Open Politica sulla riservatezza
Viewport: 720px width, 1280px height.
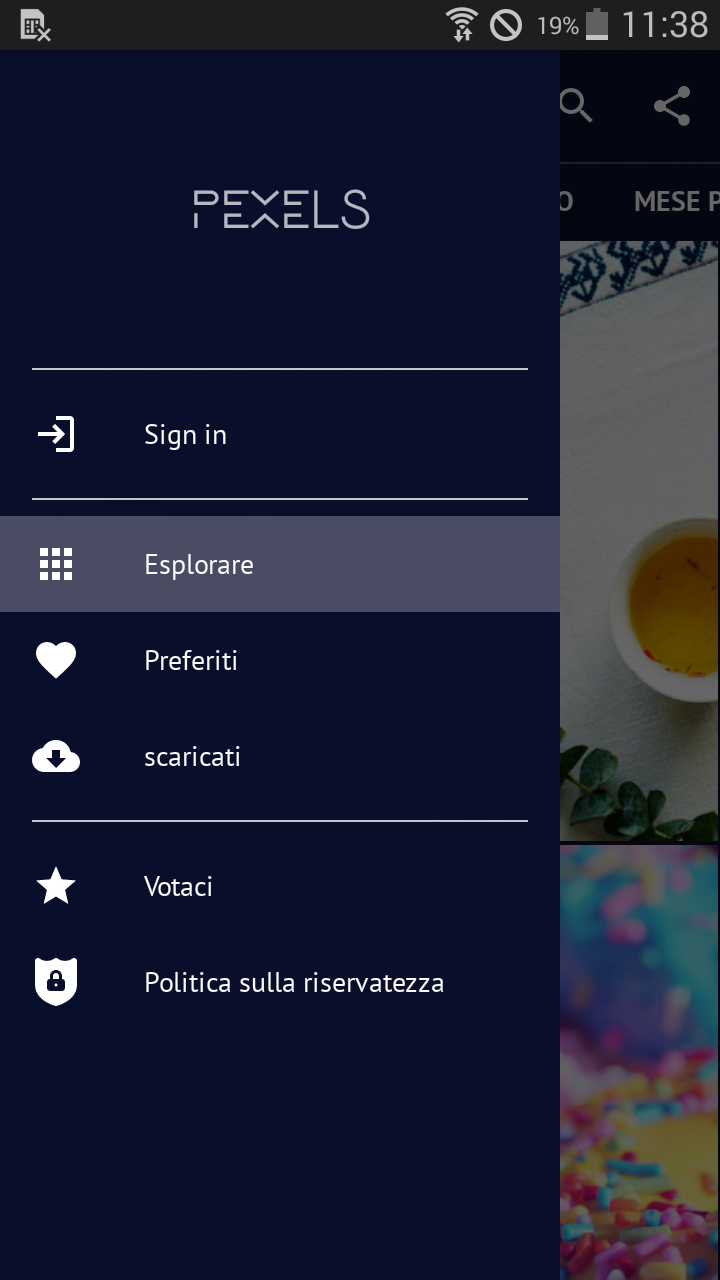[x=280, y=982]
